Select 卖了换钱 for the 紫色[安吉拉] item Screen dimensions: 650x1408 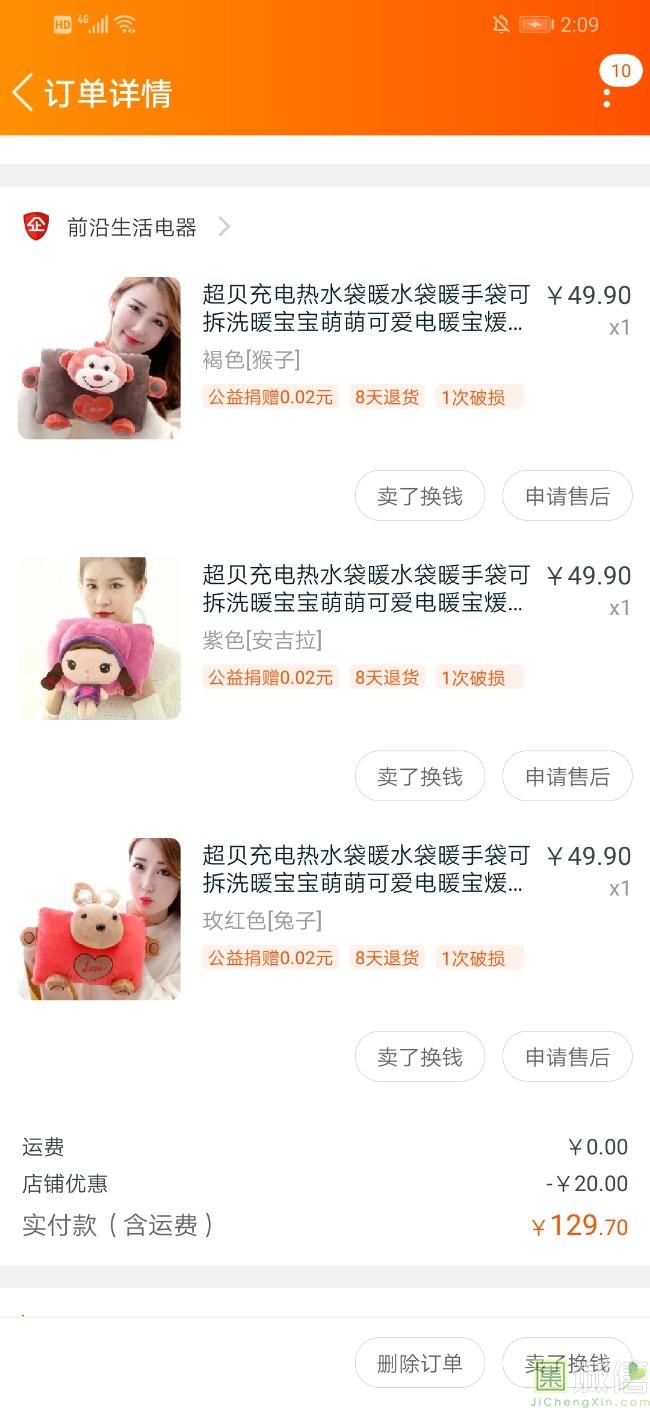point(419,776)
